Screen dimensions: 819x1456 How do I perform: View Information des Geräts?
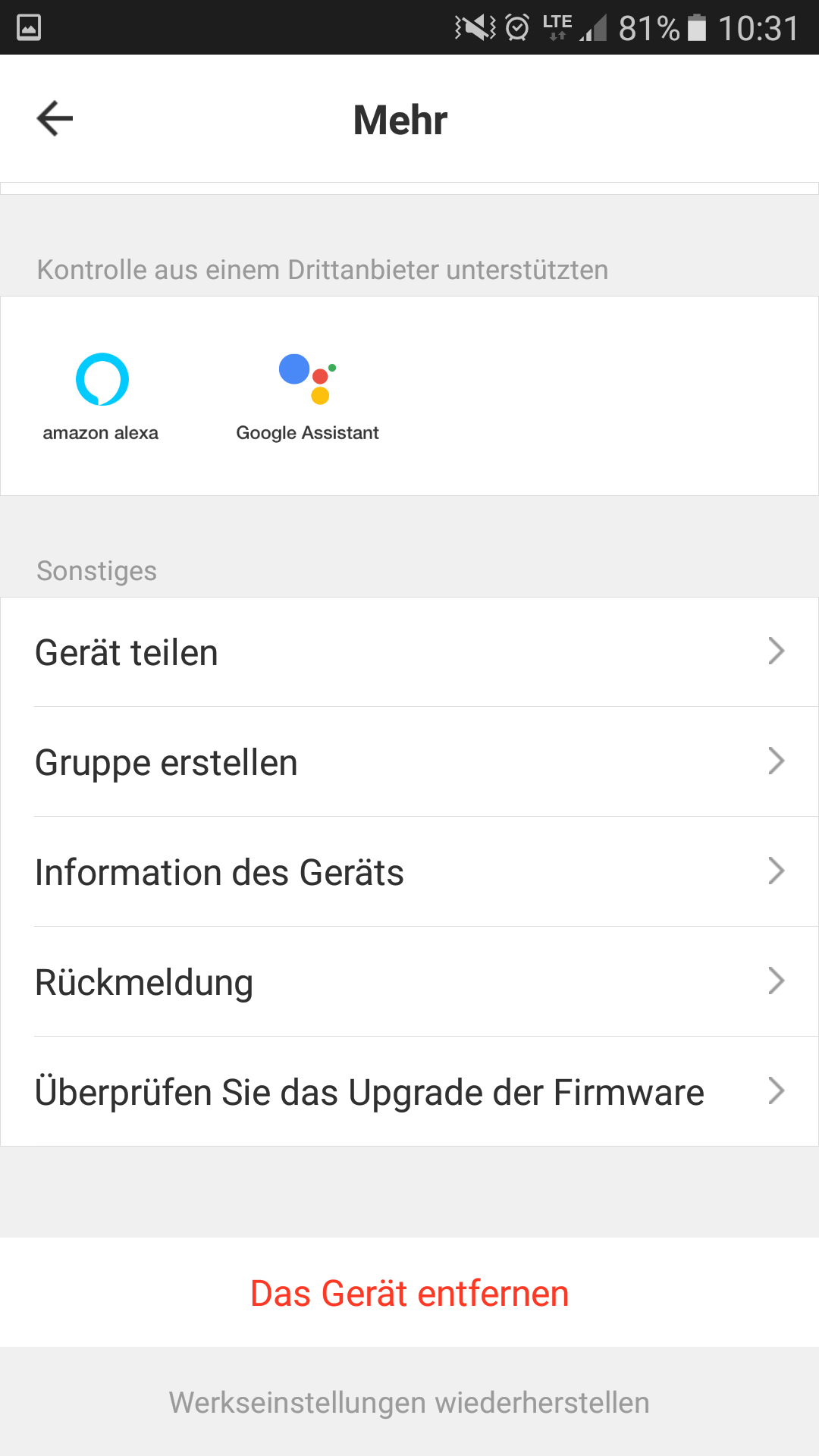tap(409, 872)
